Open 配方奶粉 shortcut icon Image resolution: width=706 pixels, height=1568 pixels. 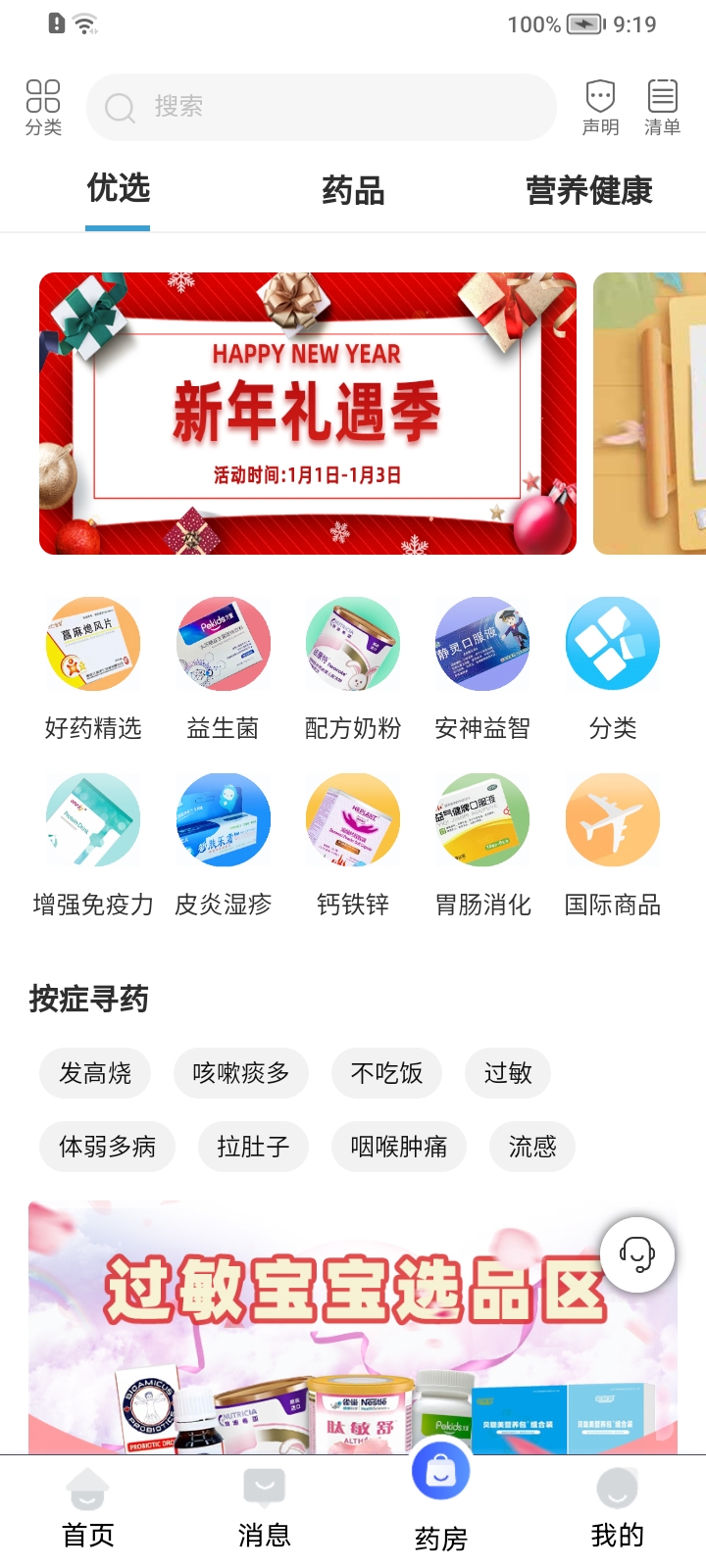click(x=352, y=643)
